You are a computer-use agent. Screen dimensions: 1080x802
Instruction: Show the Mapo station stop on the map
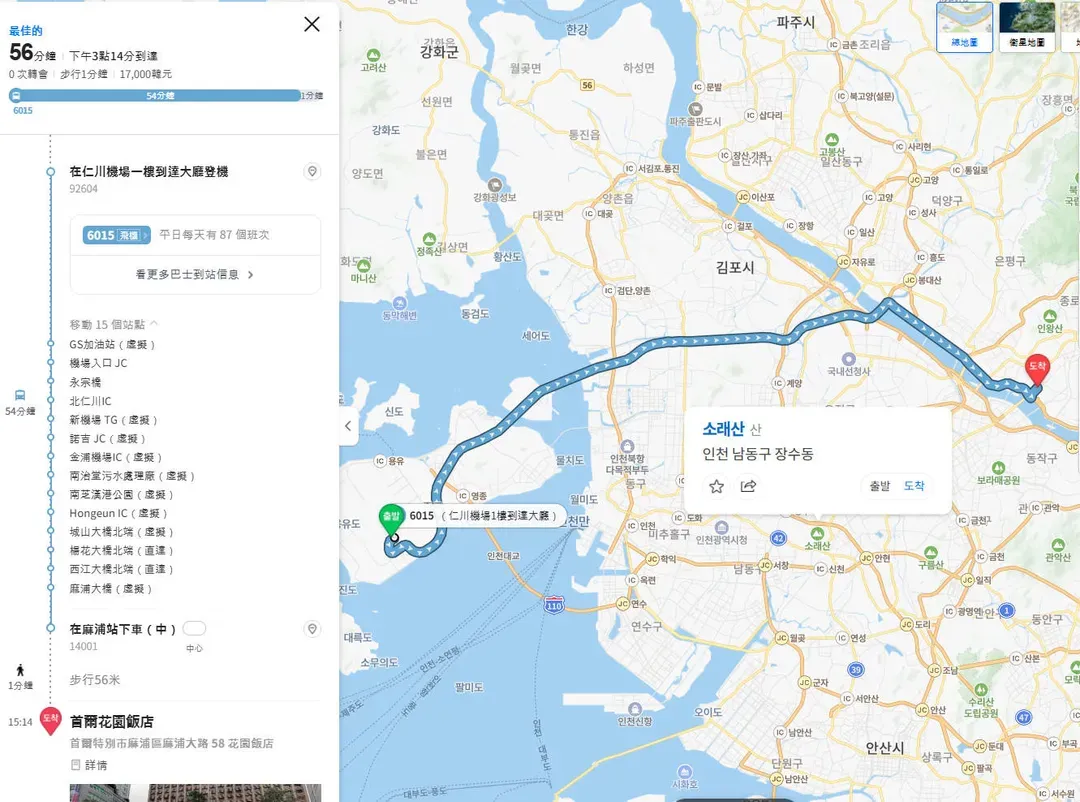312,629
